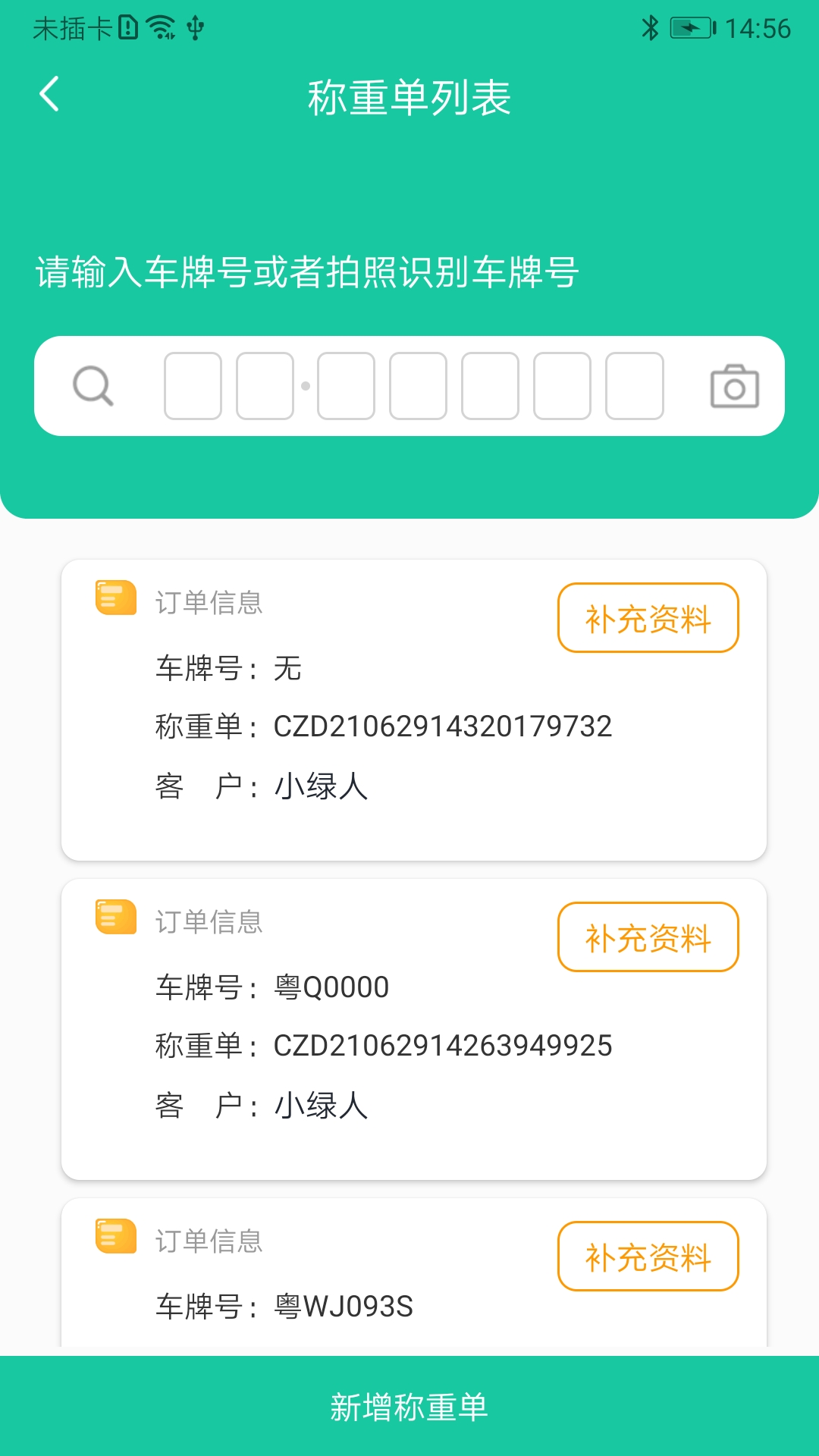Tap the first license plate input box
819x1456 pixels.
193,387
